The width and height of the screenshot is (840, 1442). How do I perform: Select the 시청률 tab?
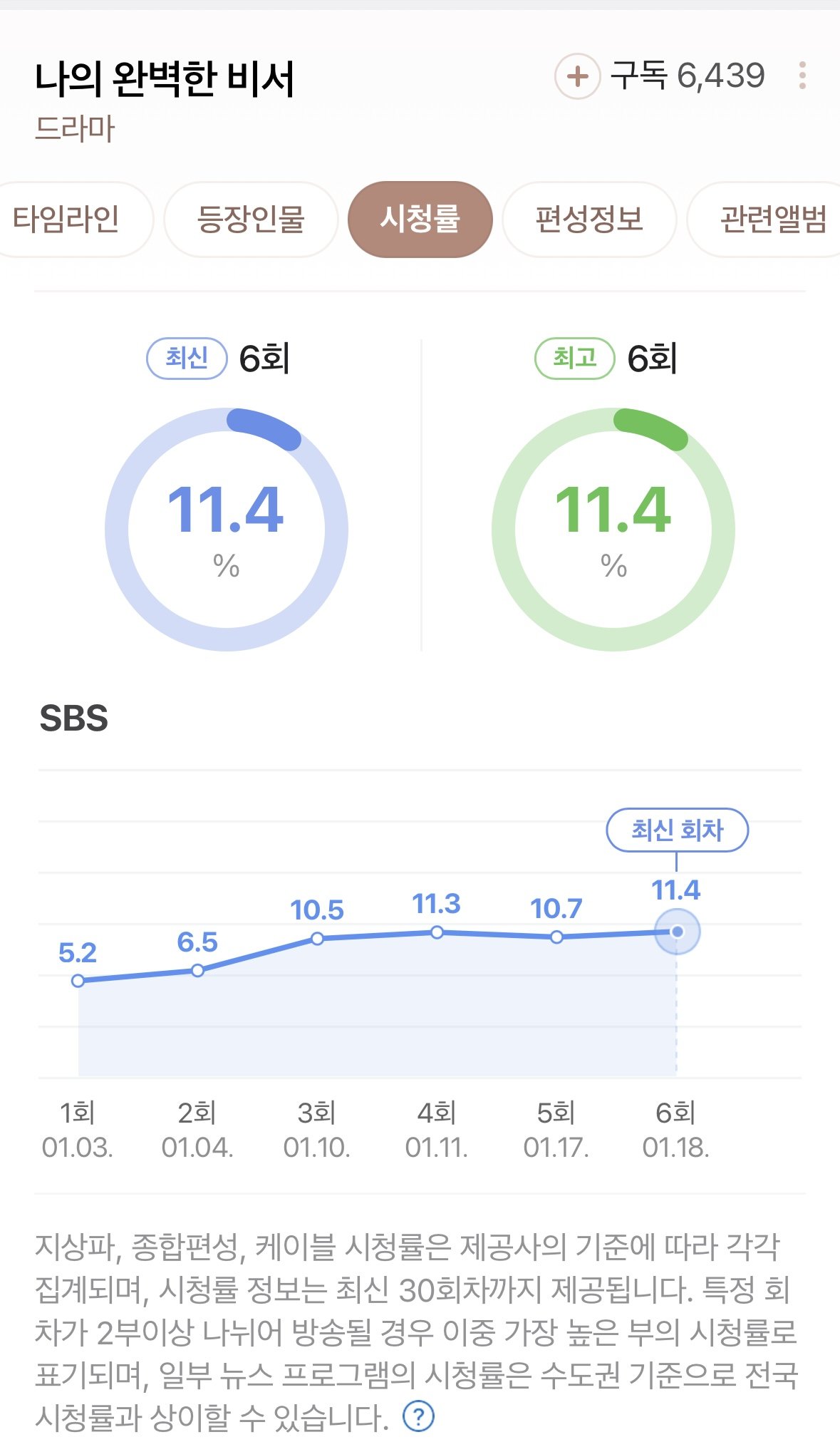(x=420, y=219)
